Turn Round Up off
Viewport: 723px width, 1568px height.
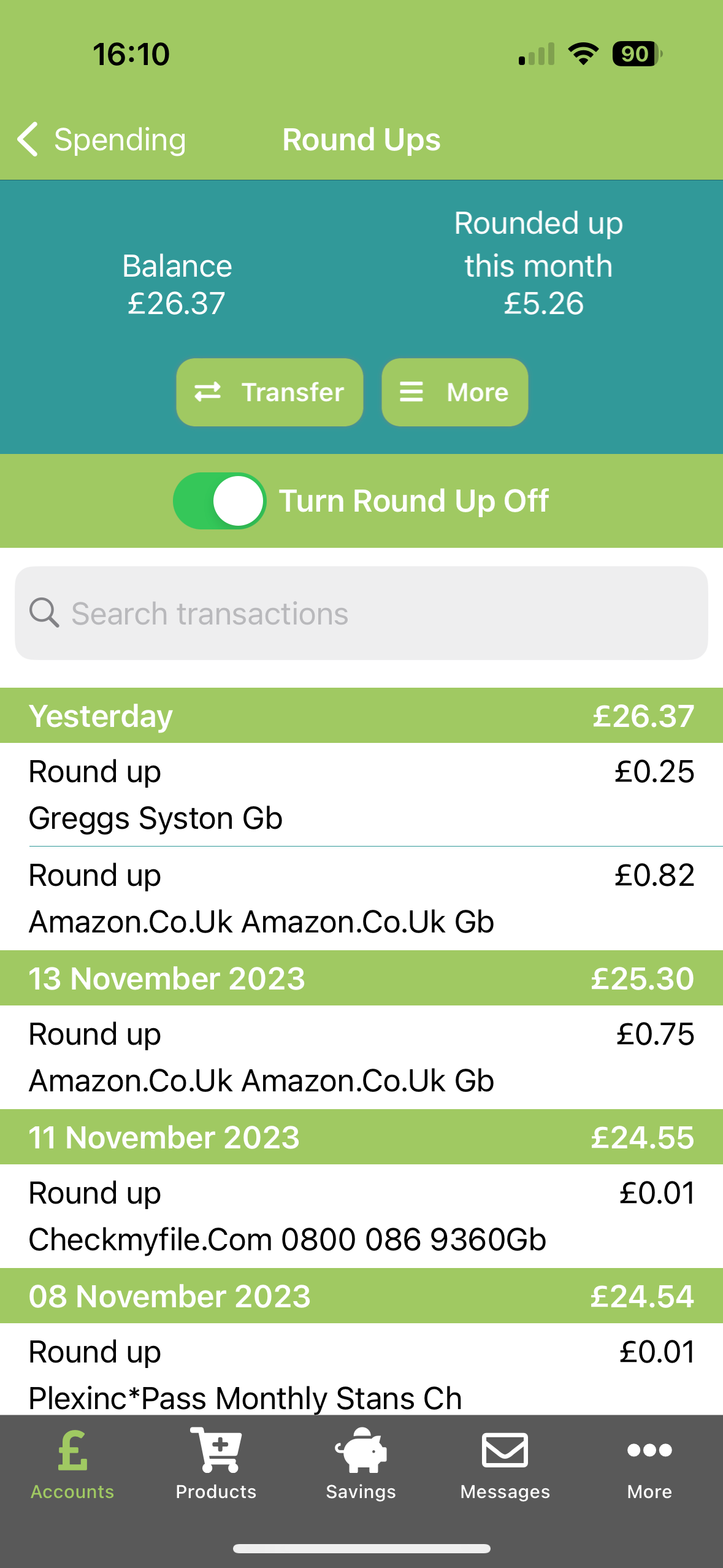tap(220, 501)
